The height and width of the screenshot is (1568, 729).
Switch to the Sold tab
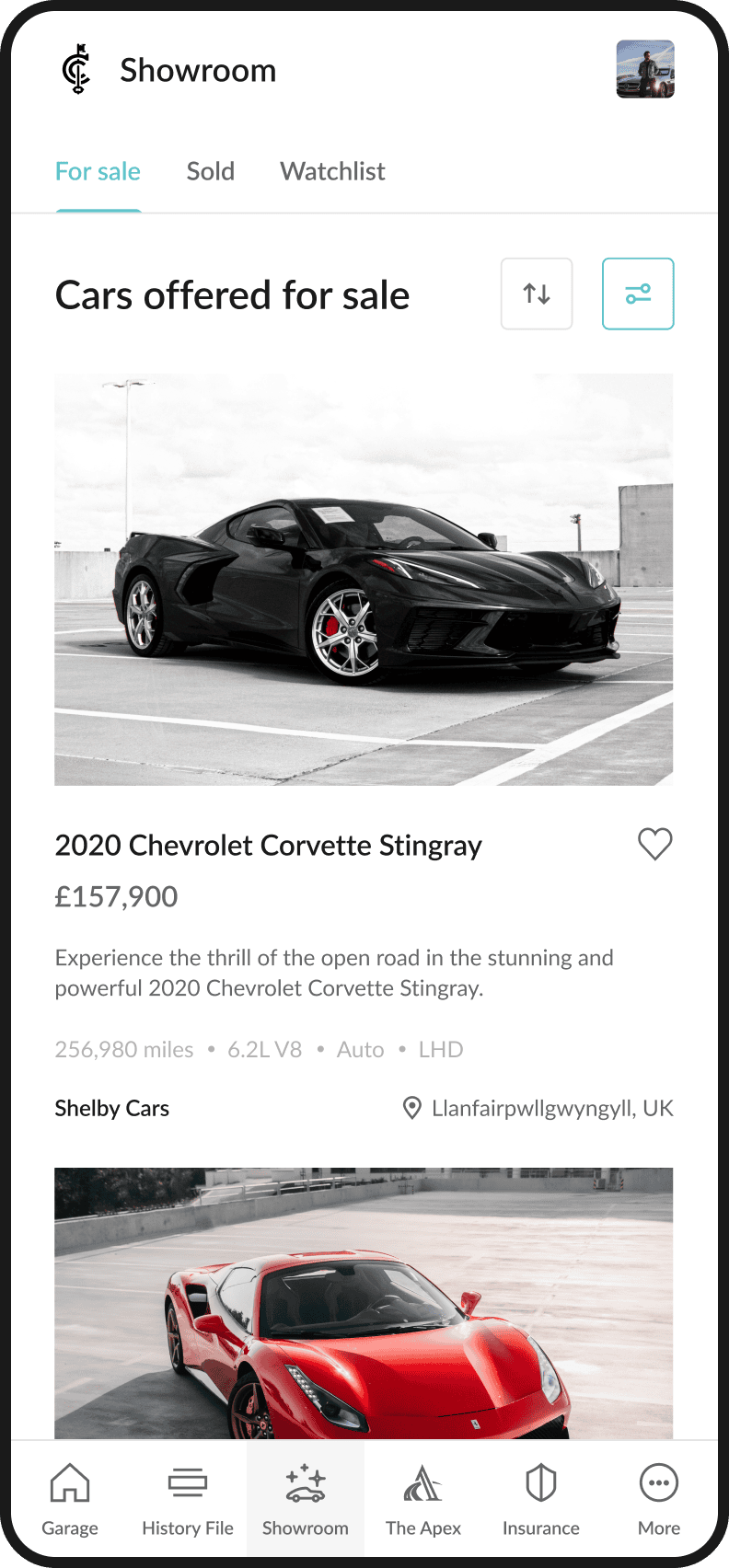coord(210,171)
